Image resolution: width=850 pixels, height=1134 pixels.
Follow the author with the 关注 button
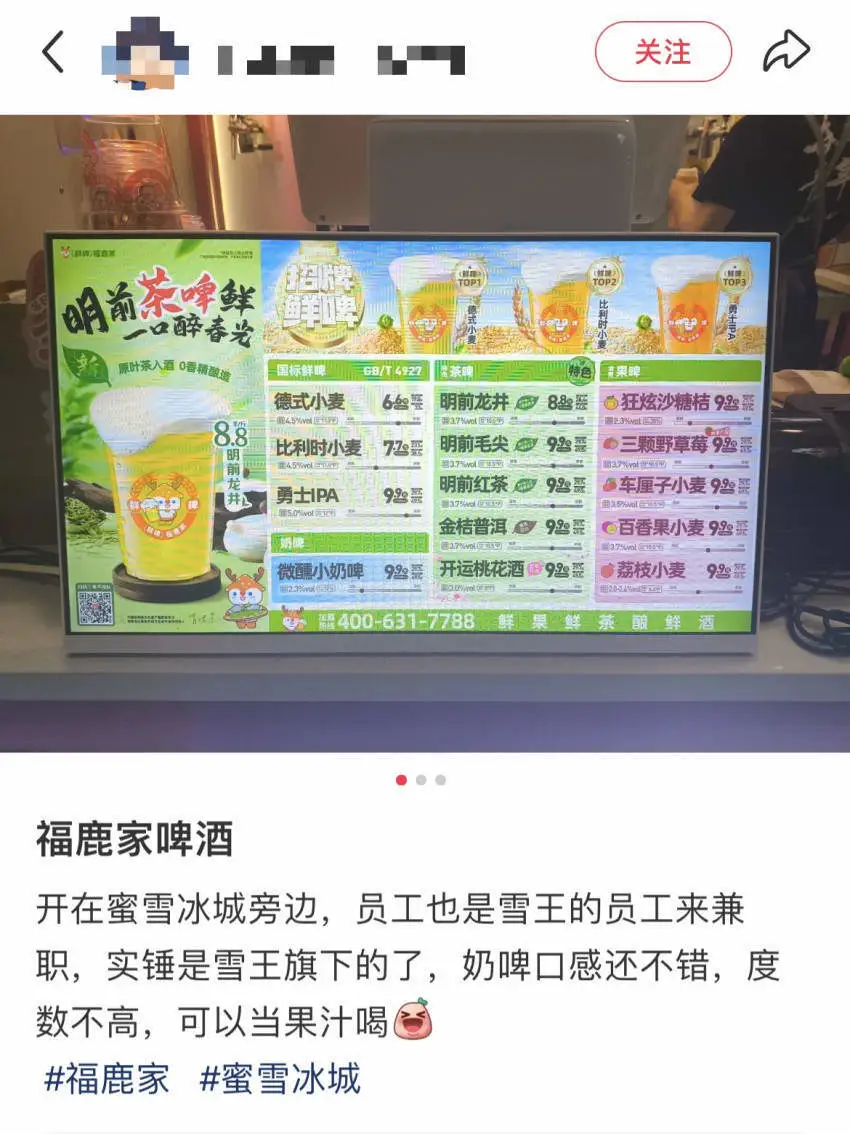click(x=663, y=52)
